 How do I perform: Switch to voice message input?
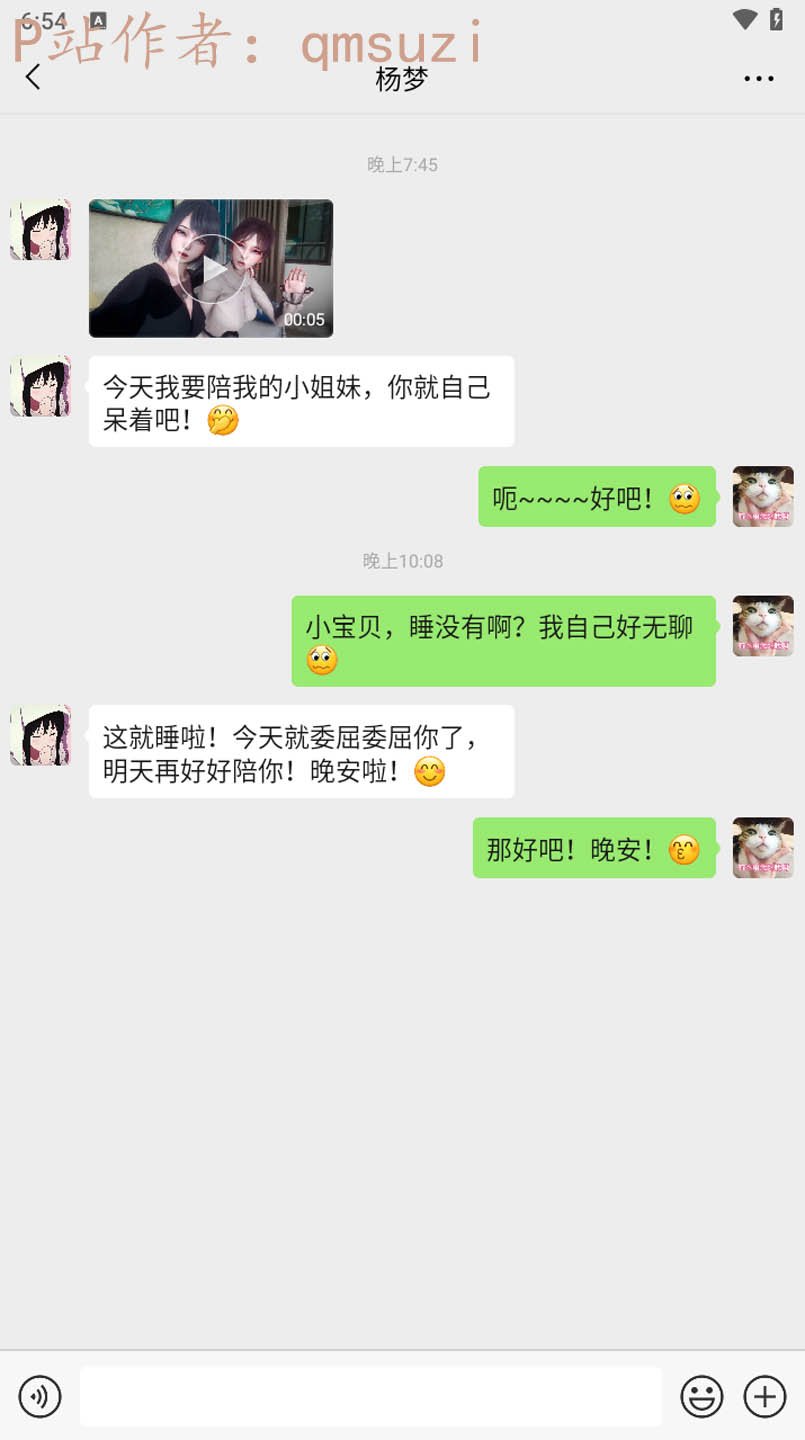(x=40, y=1396)
